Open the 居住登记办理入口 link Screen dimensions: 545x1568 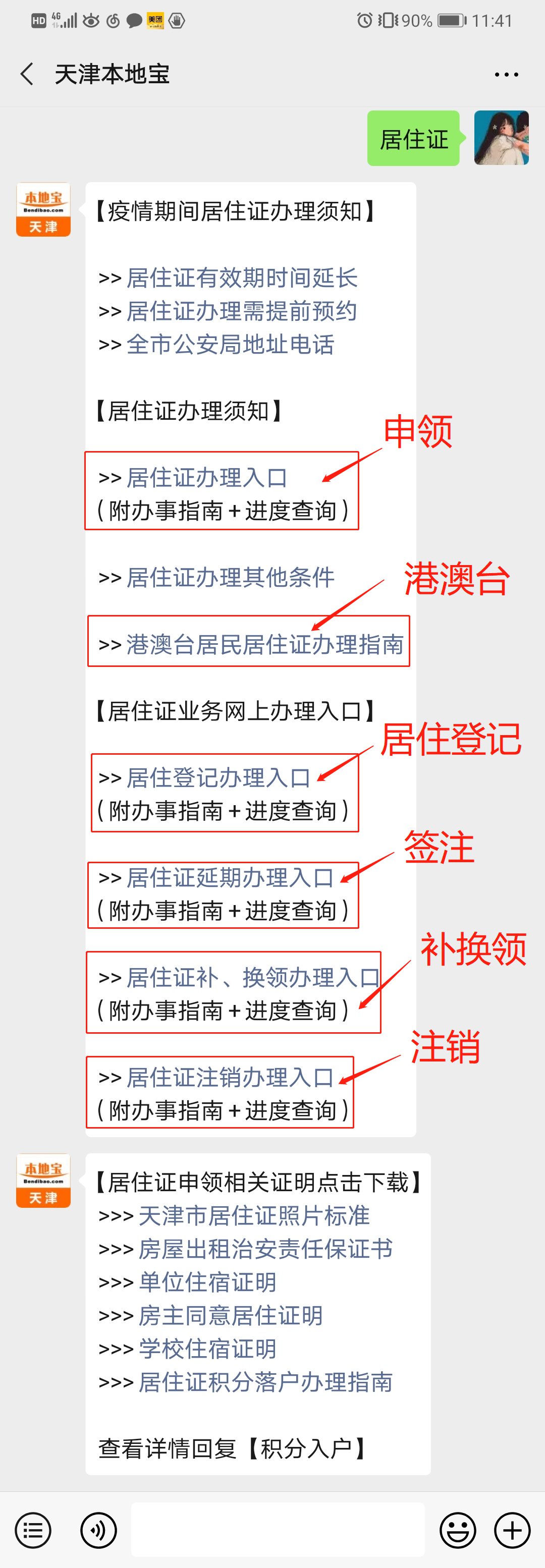click(218, 777)
